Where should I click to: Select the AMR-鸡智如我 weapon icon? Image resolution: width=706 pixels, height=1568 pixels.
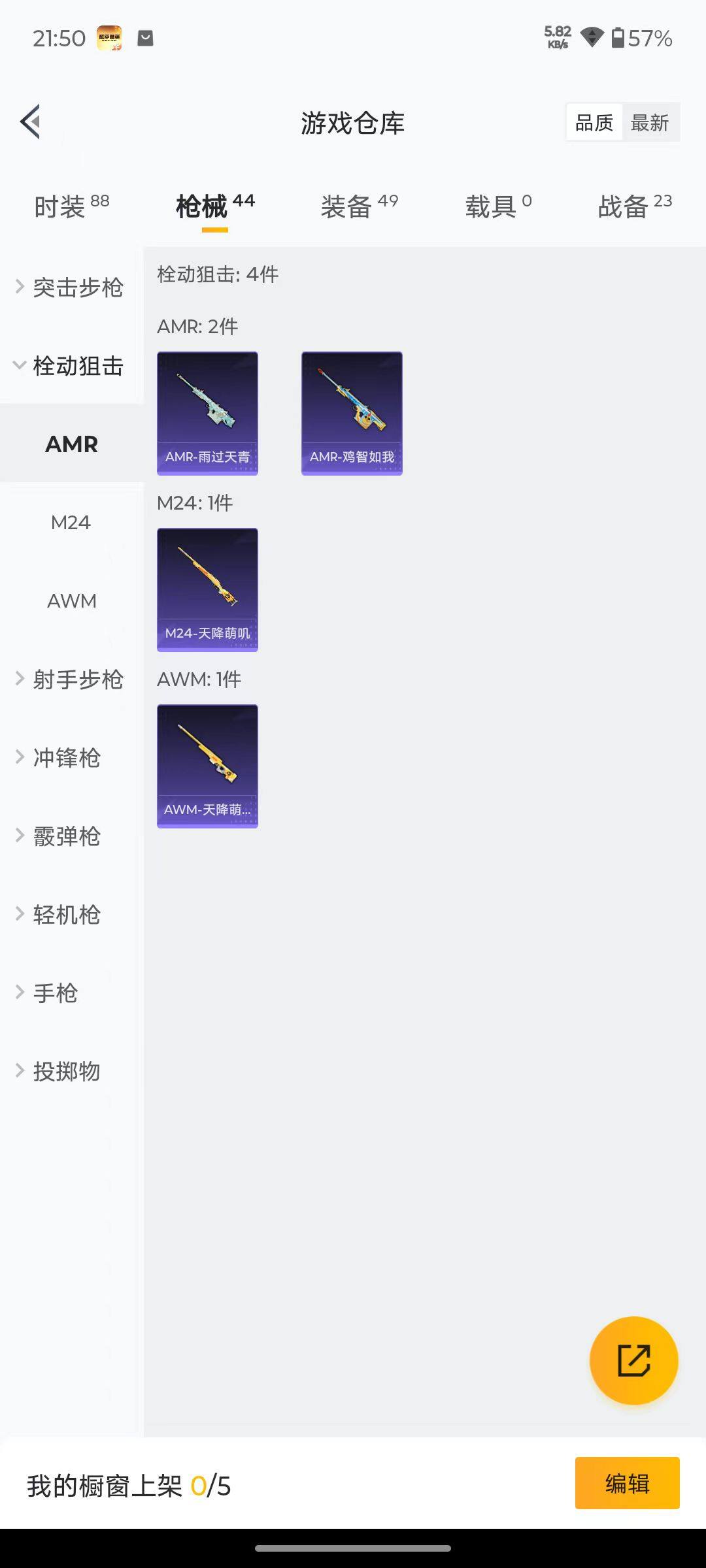[x=352, y=412]
